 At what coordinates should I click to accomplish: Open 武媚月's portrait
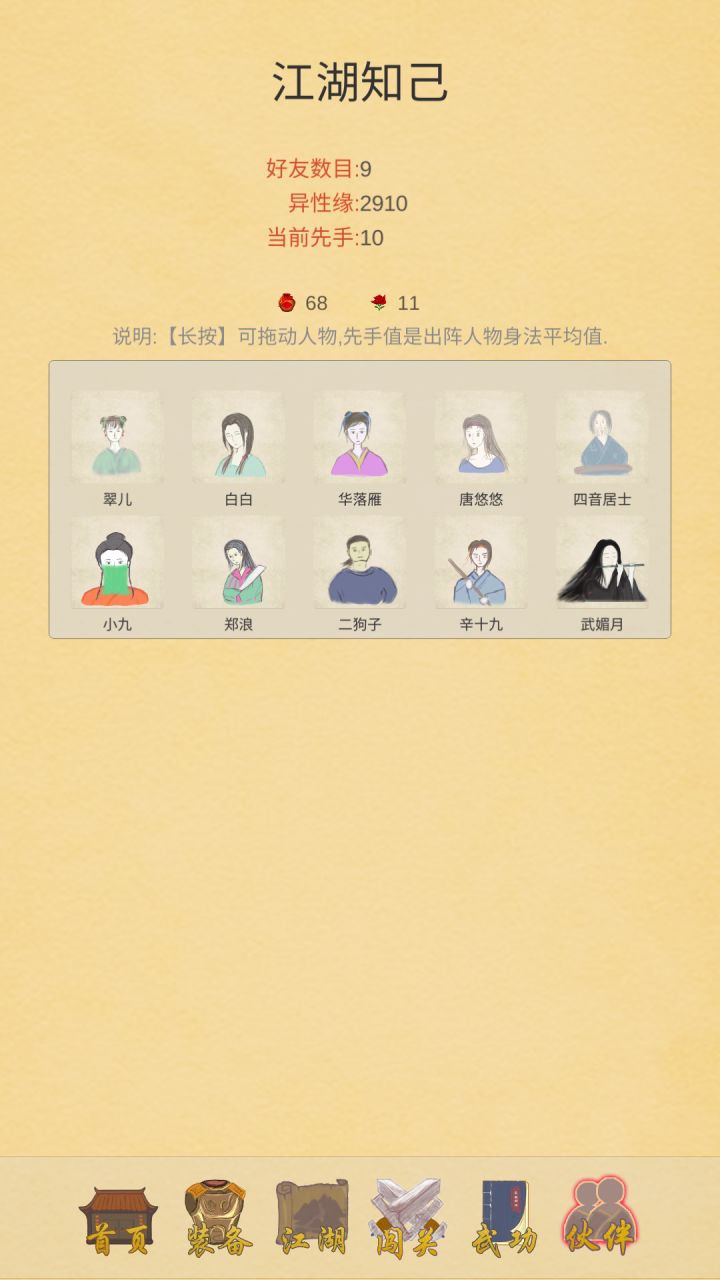(601, 565)
